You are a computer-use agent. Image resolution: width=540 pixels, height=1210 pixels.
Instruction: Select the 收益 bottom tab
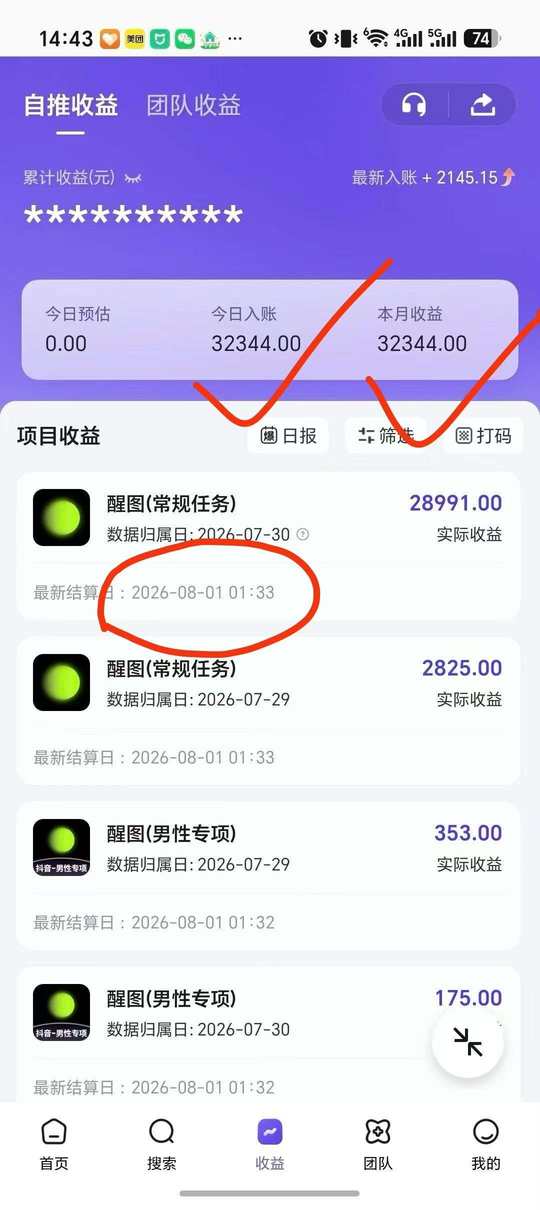click(270, 1144)
